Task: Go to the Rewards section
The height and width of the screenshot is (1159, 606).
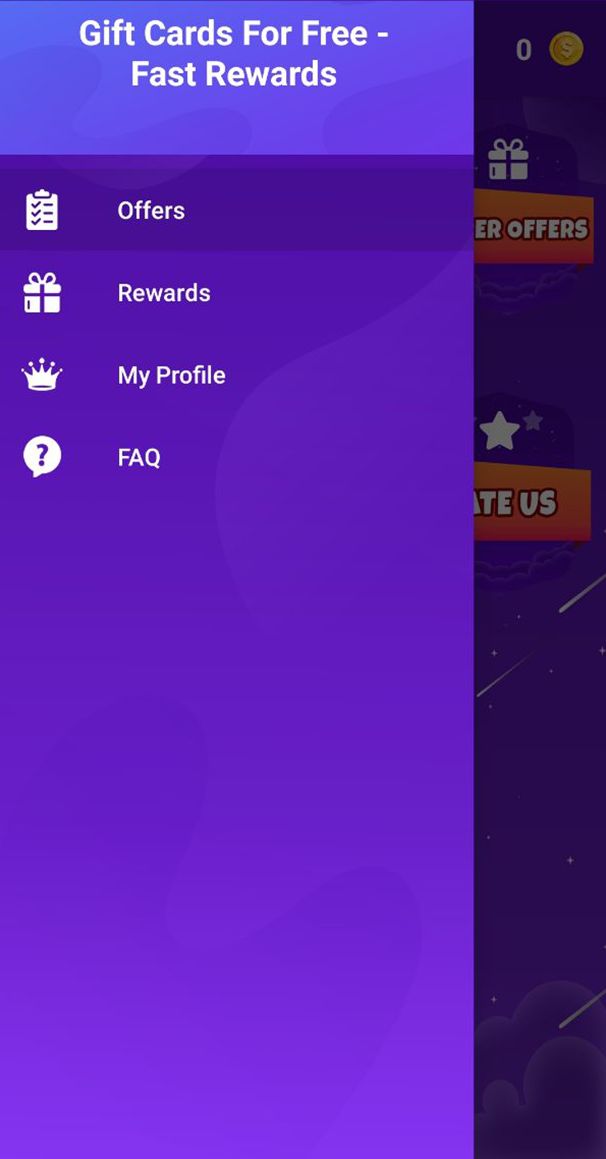Action: [x=236, y=293]
